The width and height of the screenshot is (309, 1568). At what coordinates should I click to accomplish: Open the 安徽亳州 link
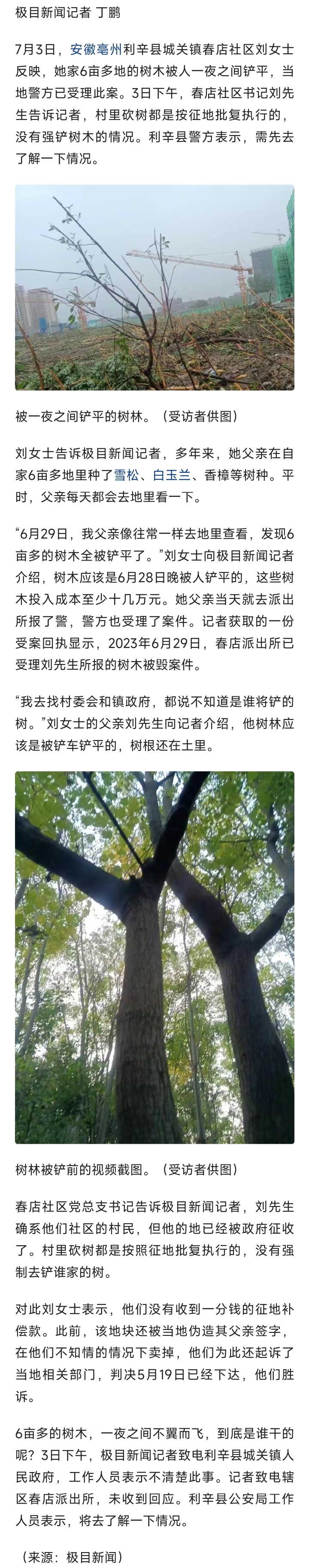[x=96, y=49]
